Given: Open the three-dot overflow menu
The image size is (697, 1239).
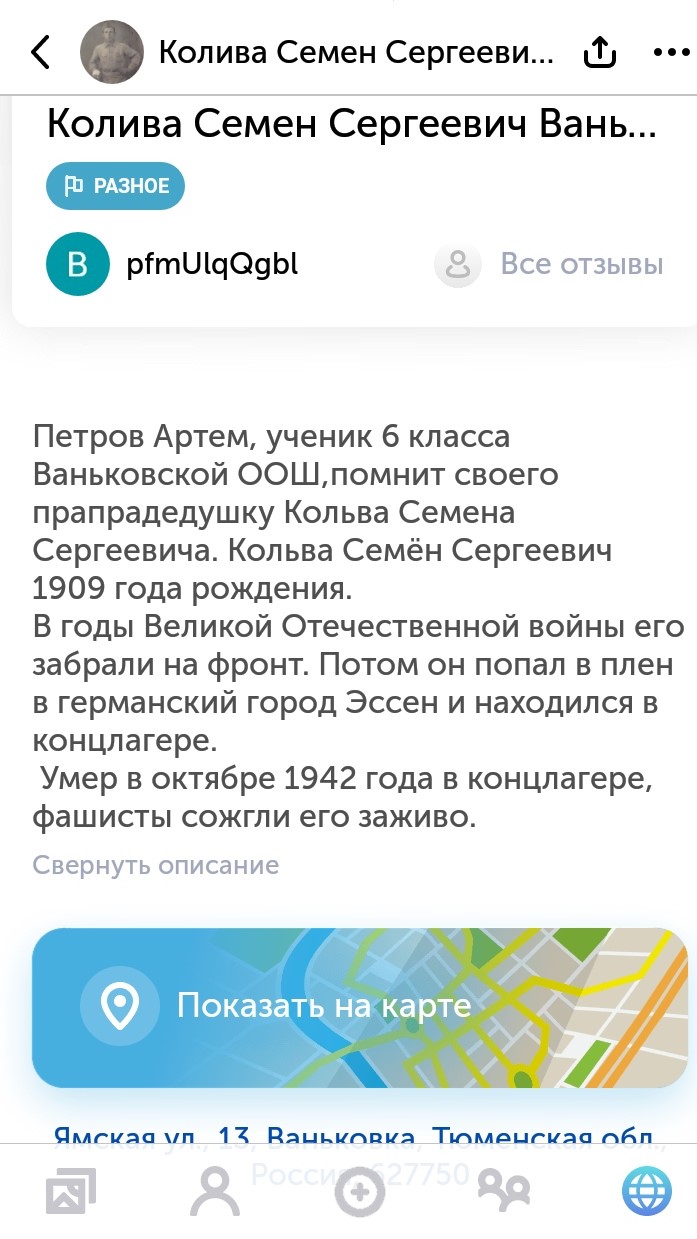Looking at the screenshot, I should pyautogui.click(x=669, y=52).
